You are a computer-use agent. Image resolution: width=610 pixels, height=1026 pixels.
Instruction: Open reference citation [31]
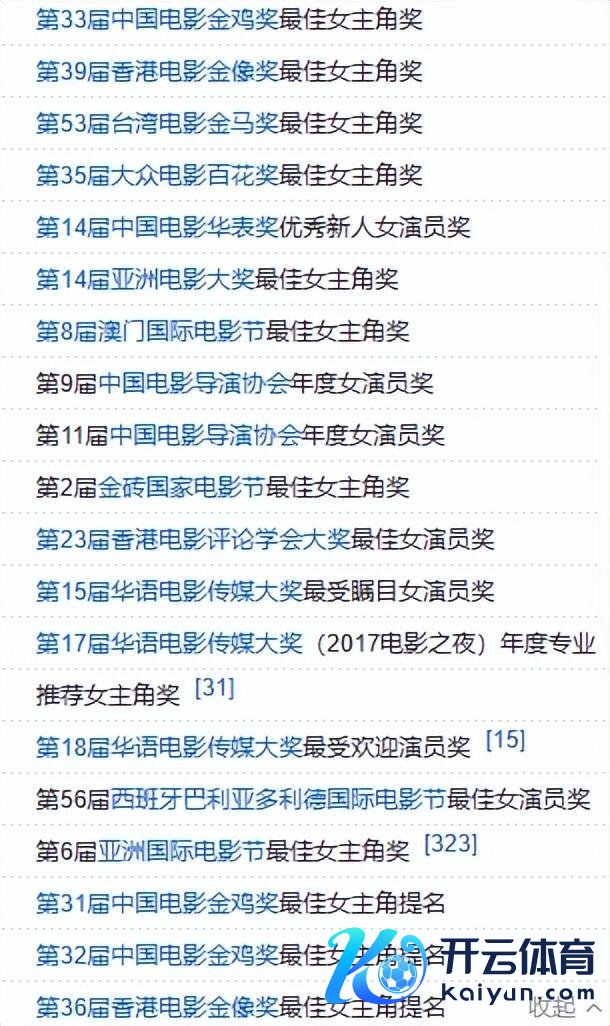214,688
